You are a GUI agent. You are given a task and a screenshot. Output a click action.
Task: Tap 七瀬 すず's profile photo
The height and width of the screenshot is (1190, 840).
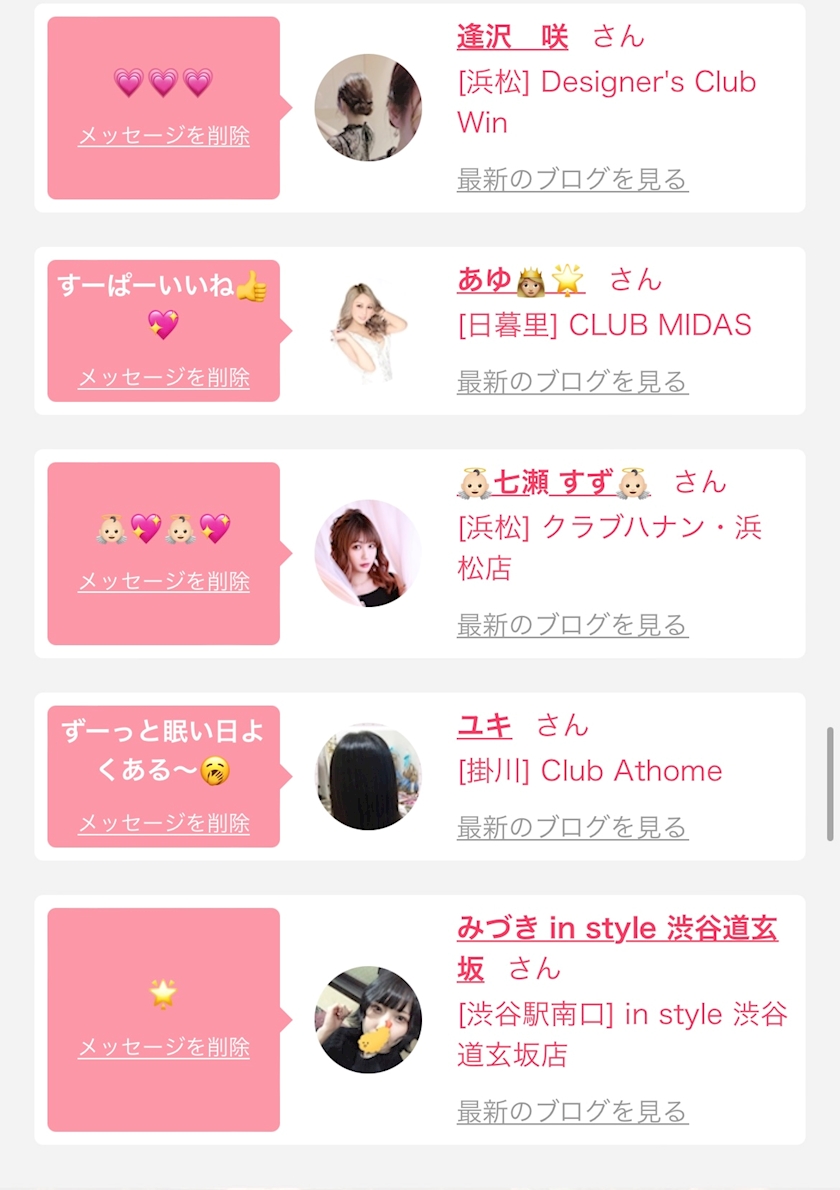click(x=368, y=553)
